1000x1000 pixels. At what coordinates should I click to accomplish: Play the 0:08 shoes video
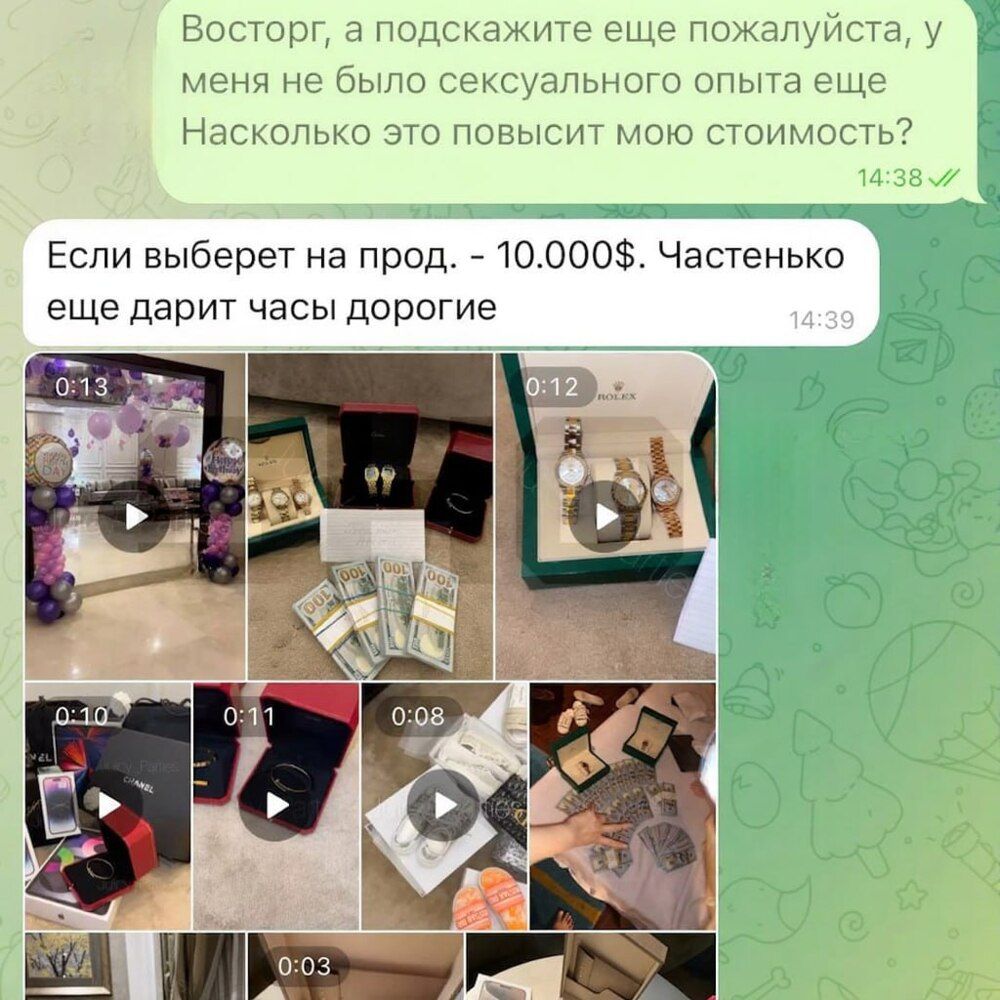point(444,805)
